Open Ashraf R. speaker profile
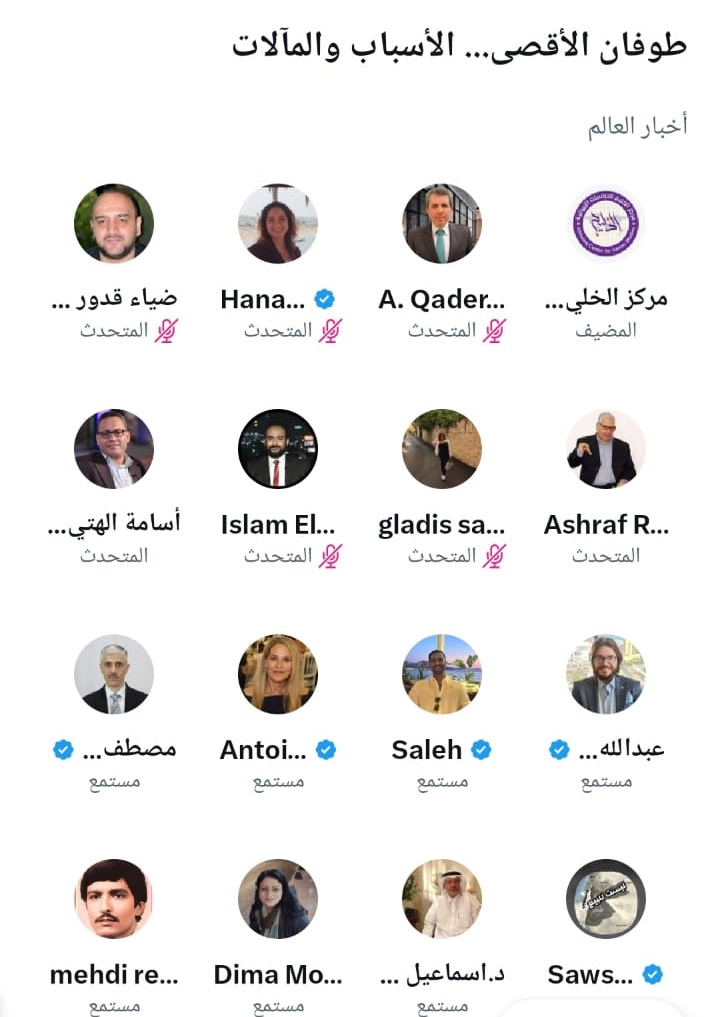 click(606, 449)
